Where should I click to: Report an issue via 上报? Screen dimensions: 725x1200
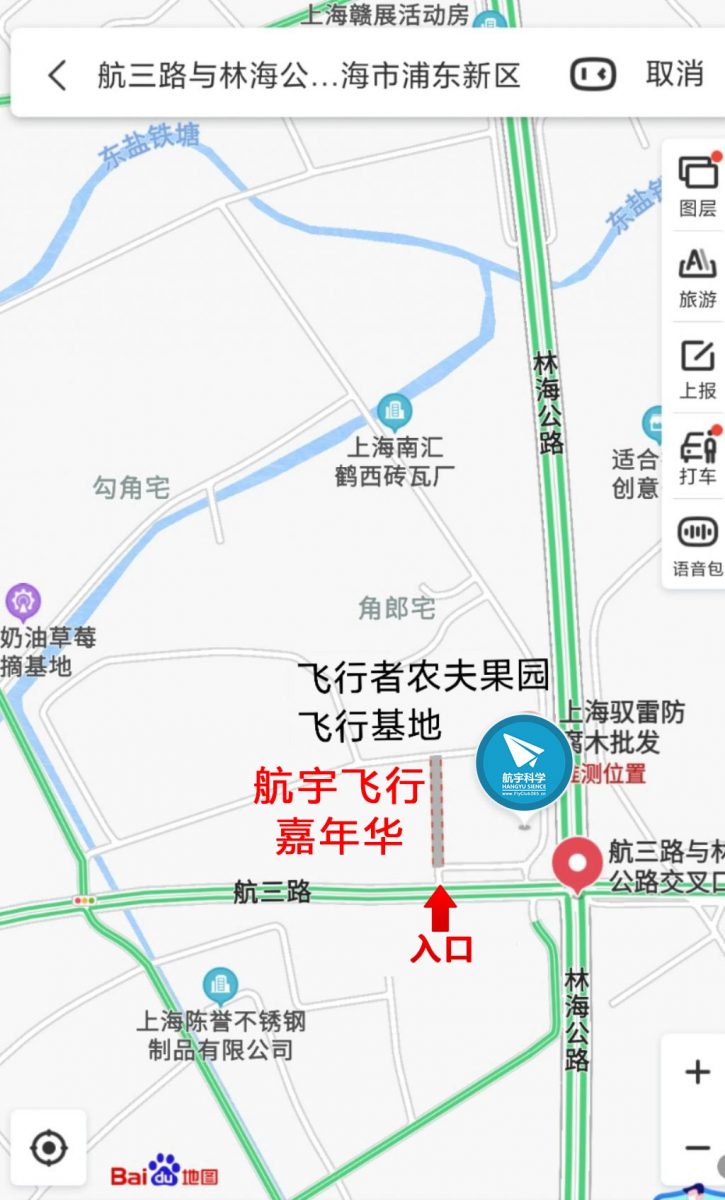click(697, 369)
